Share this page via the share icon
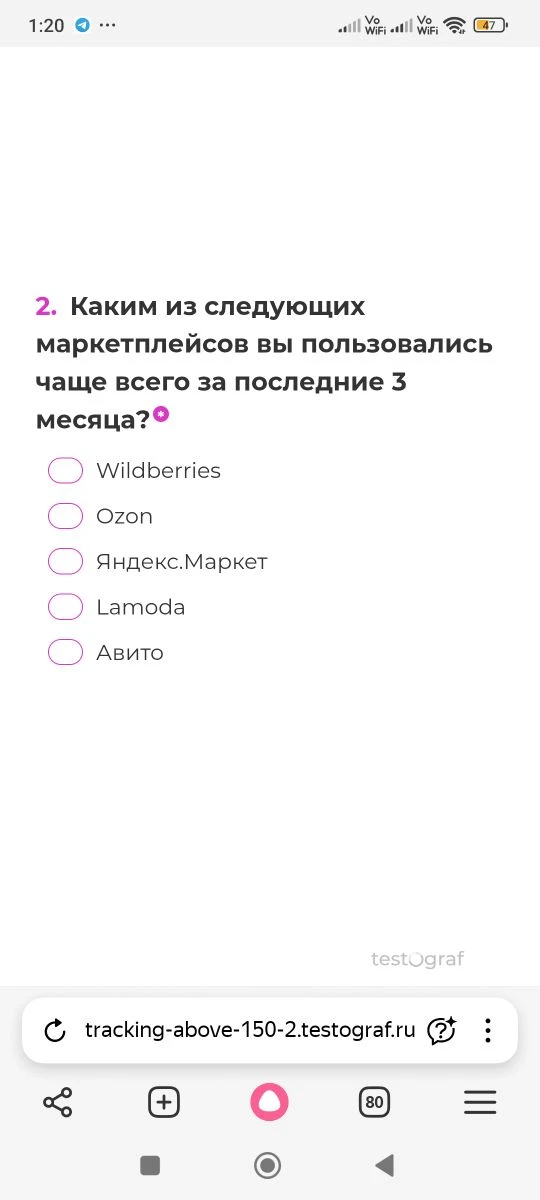Screen dimensions: 540x1200 click(58, 1103)
